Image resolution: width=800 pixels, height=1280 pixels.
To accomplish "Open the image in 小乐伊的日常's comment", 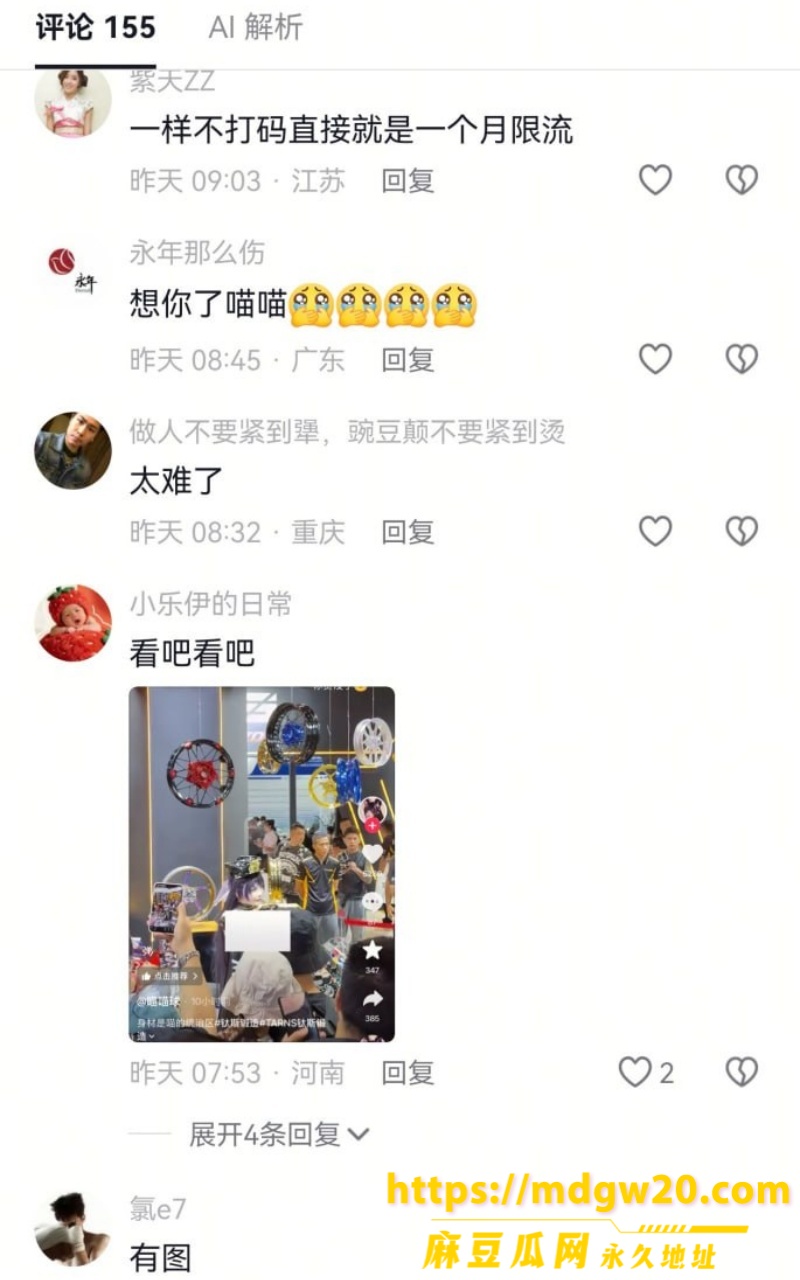I will click(x=262, y=864).
